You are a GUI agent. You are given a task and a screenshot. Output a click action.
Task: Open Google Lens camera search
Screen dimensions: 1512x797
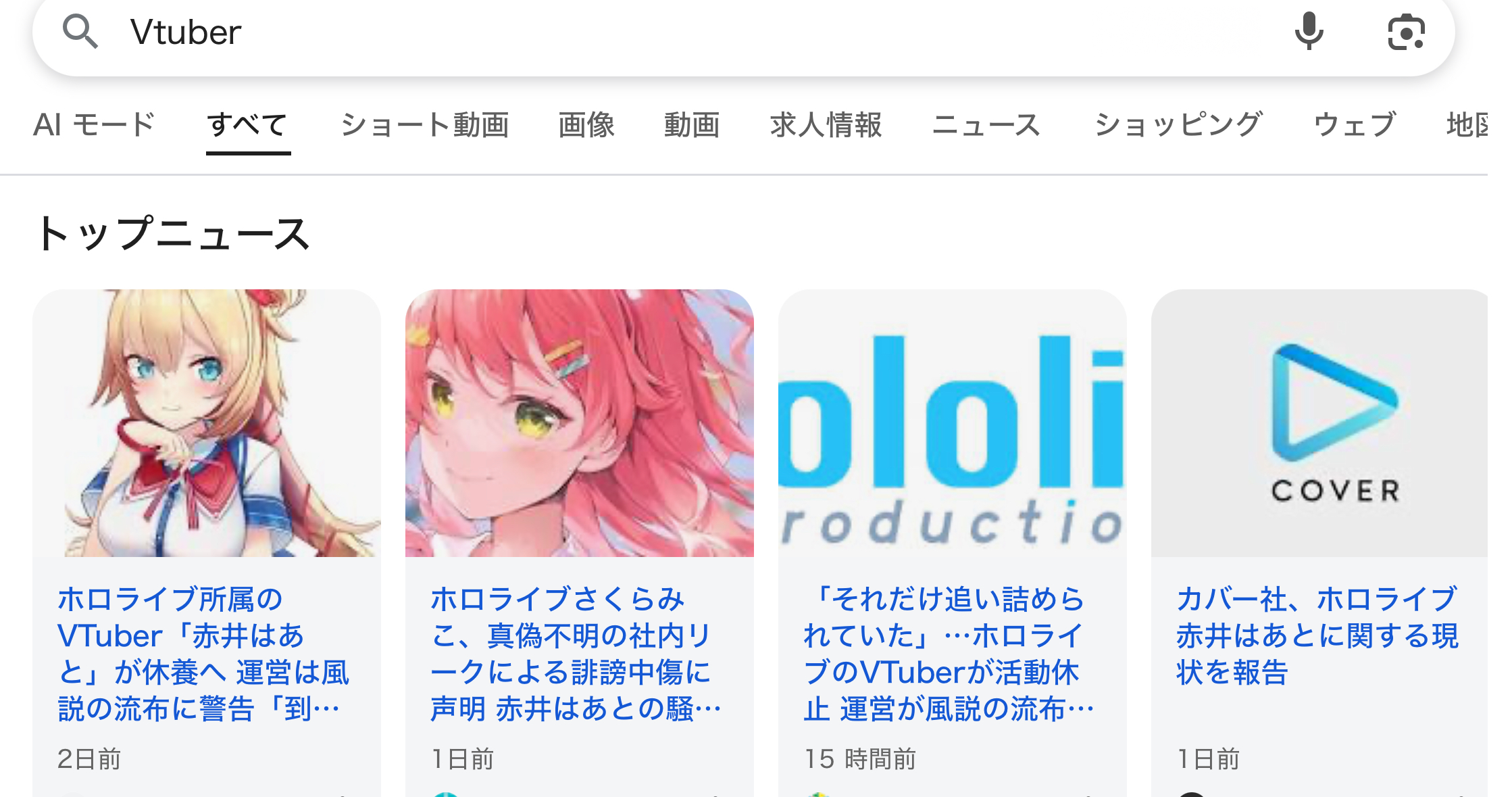(1406, 32)
